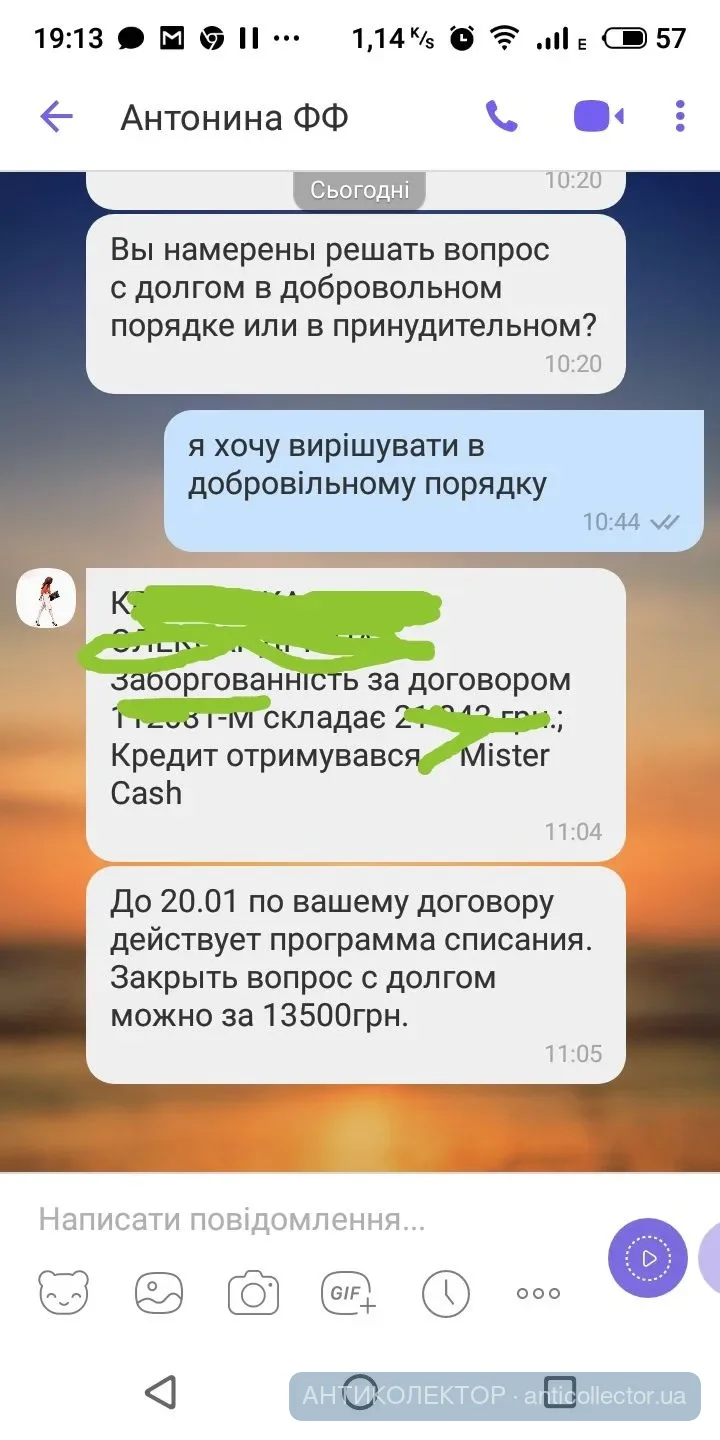The image size is (720, 1440).
Task: Focus the Написати повідомлення message field
Action: coord(300,1220)
